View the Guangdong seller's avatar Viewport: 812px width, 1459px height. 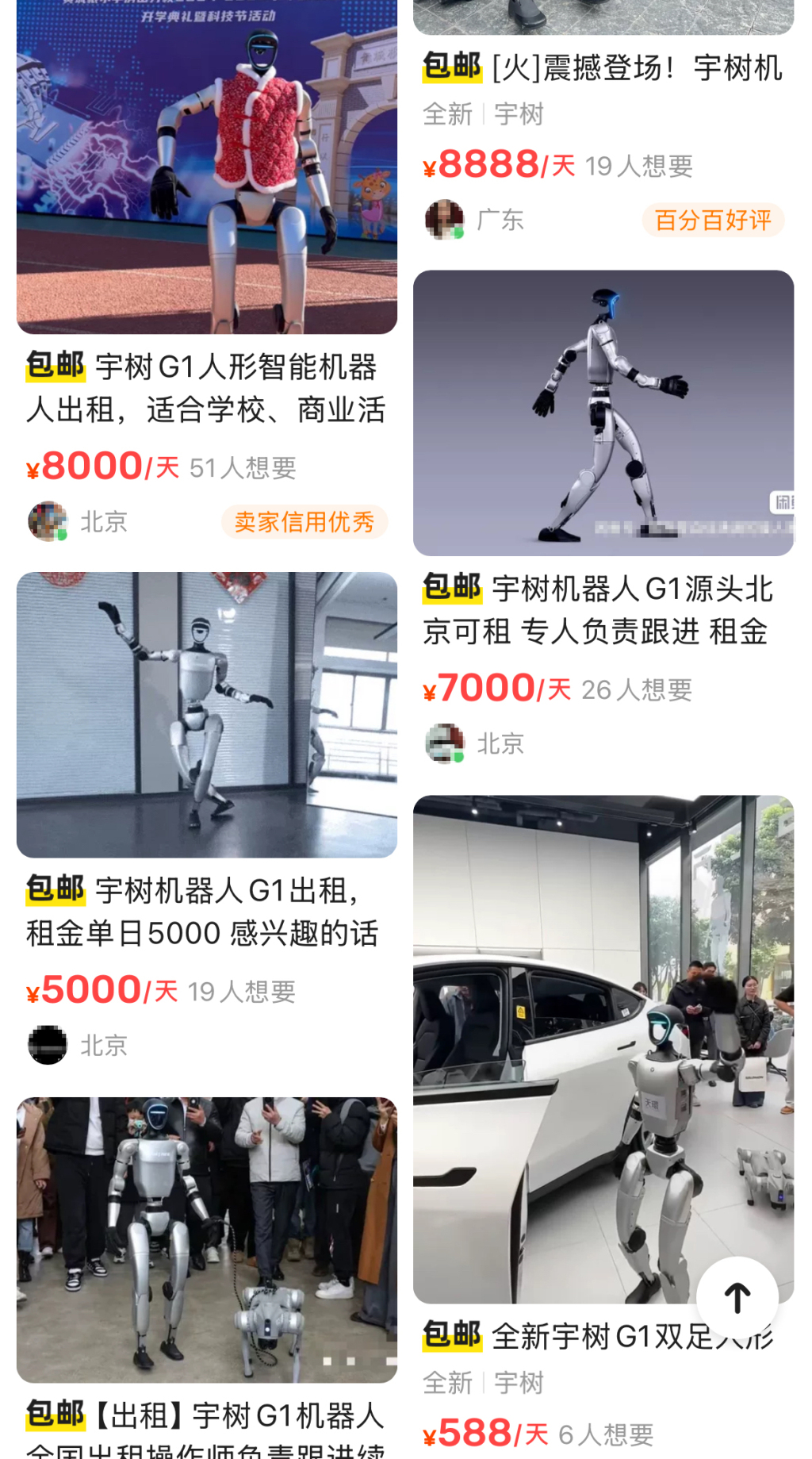[x=444, y=220]
